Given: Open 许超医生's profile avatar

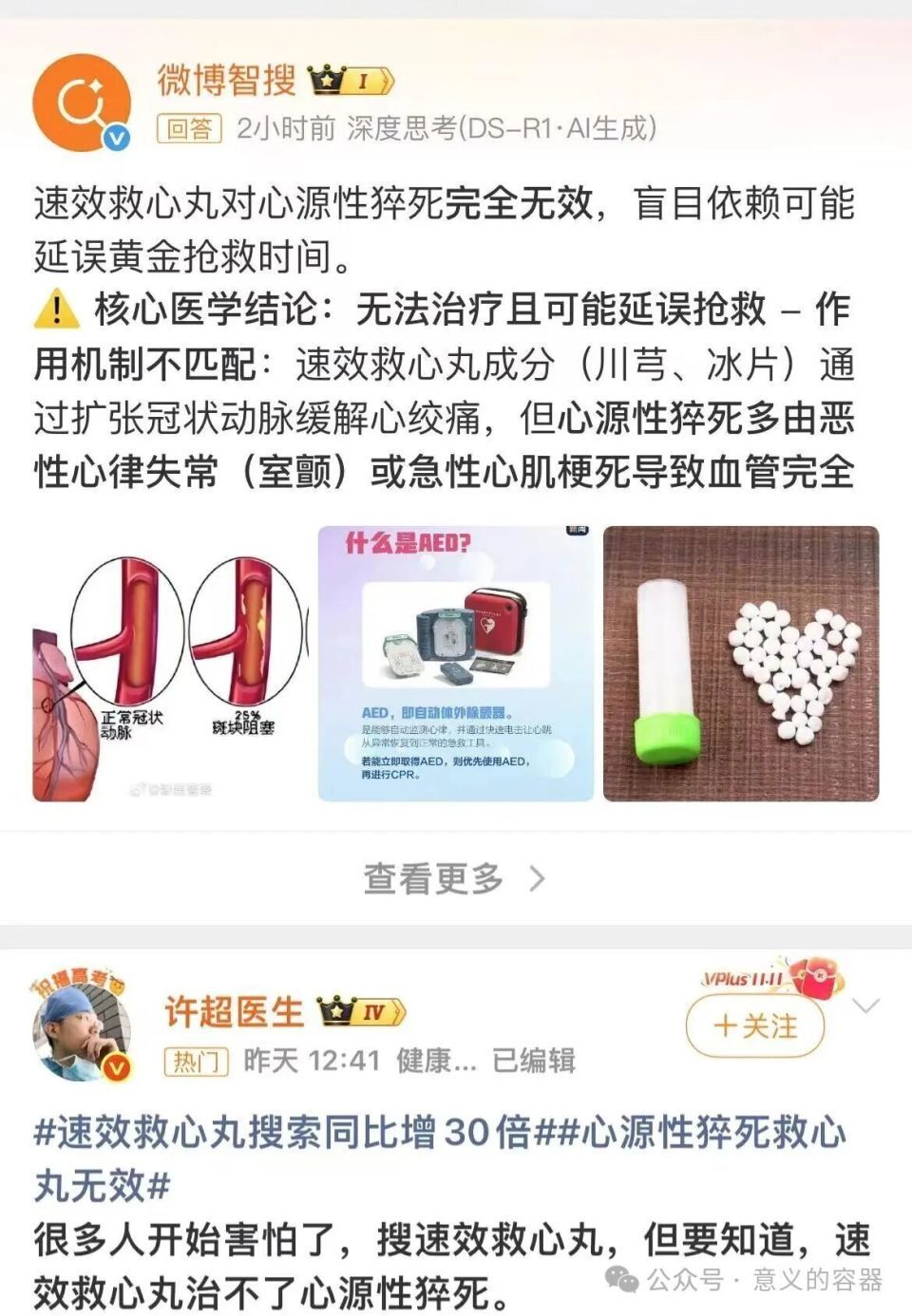Looking at the screenshot, I should click(x=81, y=1032).
